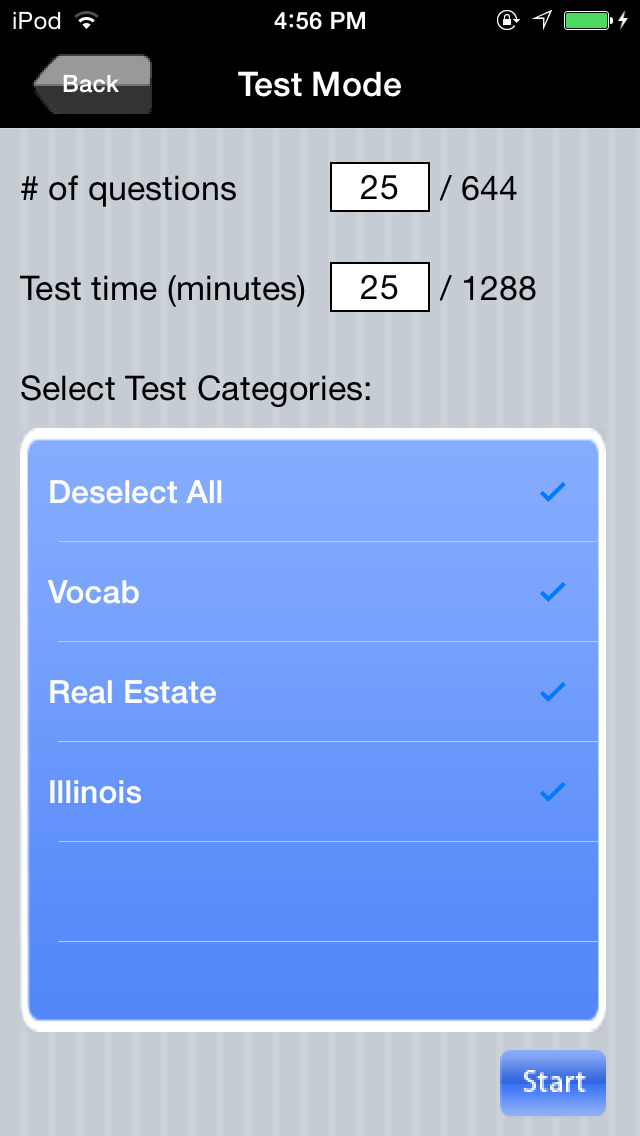Change the test time minutes field
Viewport: 640px width, 1136px height.
point(380,288)
